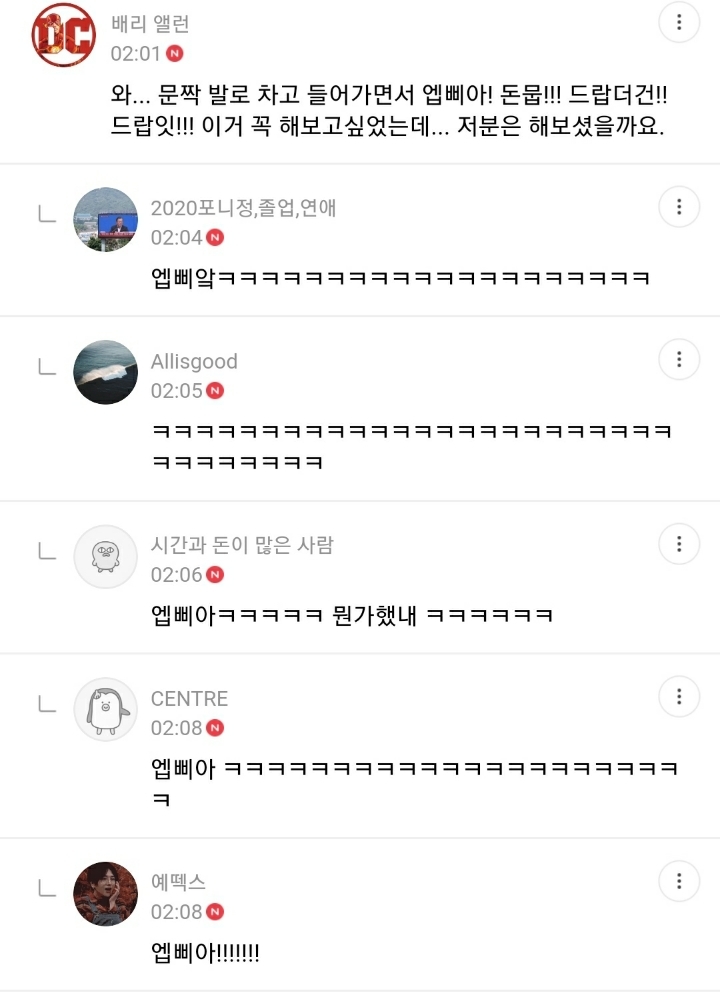Click the three-dot icon on 2020포니정's comment
Screen dimensions: 720x993
coord(680,207)
